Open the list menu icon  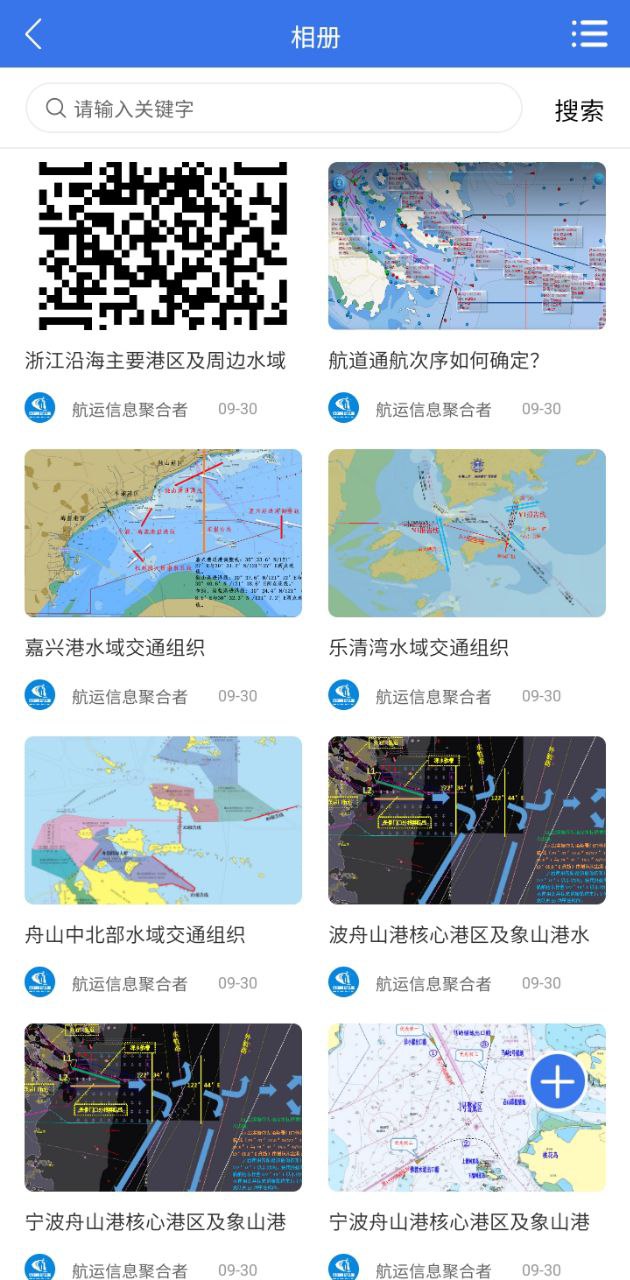(589, 34)
